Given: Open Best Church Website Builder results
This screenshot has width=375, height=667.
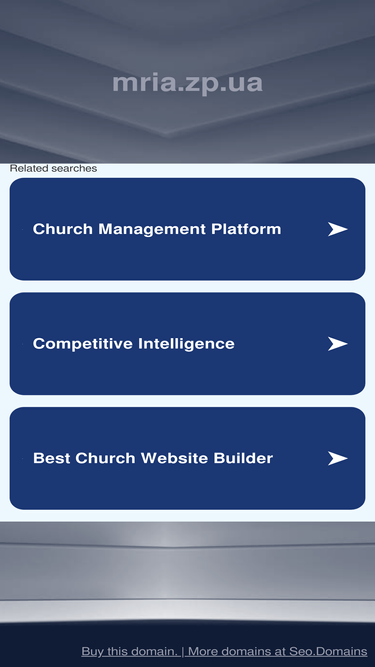Looking at the screenshot, I should tap(187, 458).
